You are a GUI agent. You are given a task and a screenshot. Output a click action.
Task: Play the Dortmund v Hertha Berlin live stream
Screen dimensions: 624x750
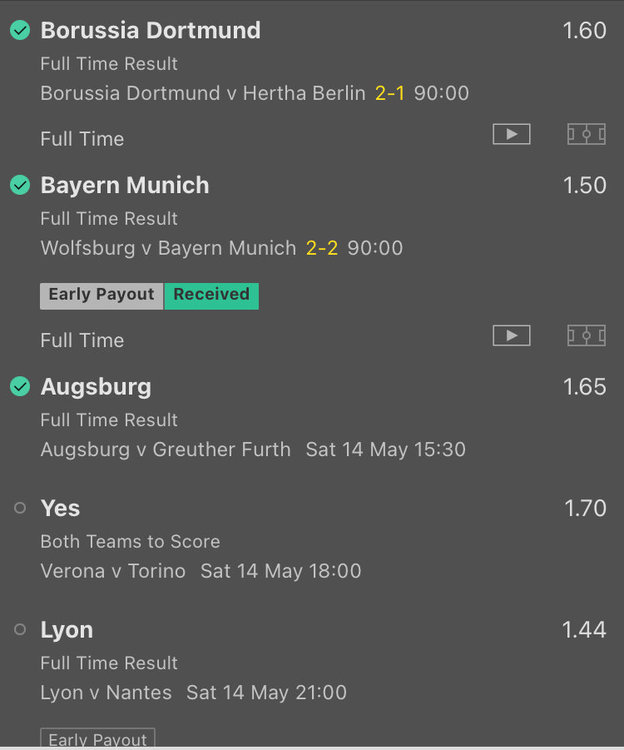pyautogui.click(x=511, y=134)
